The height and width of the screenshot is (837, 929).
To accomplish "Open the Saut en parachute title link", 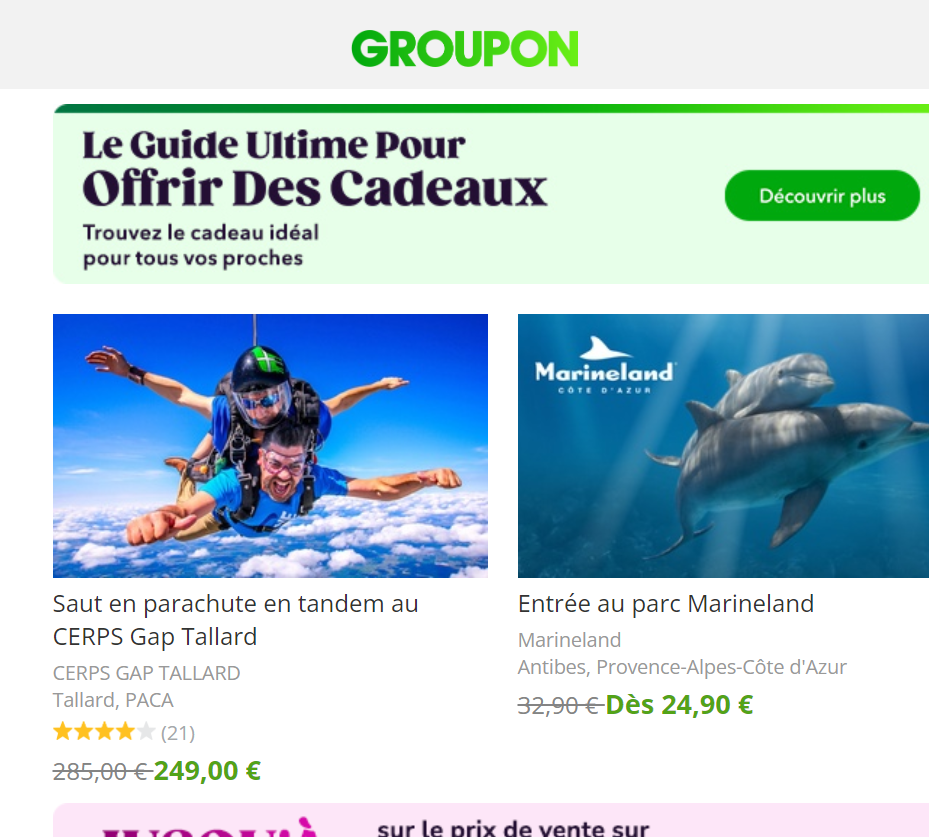I will pos(235,619).
